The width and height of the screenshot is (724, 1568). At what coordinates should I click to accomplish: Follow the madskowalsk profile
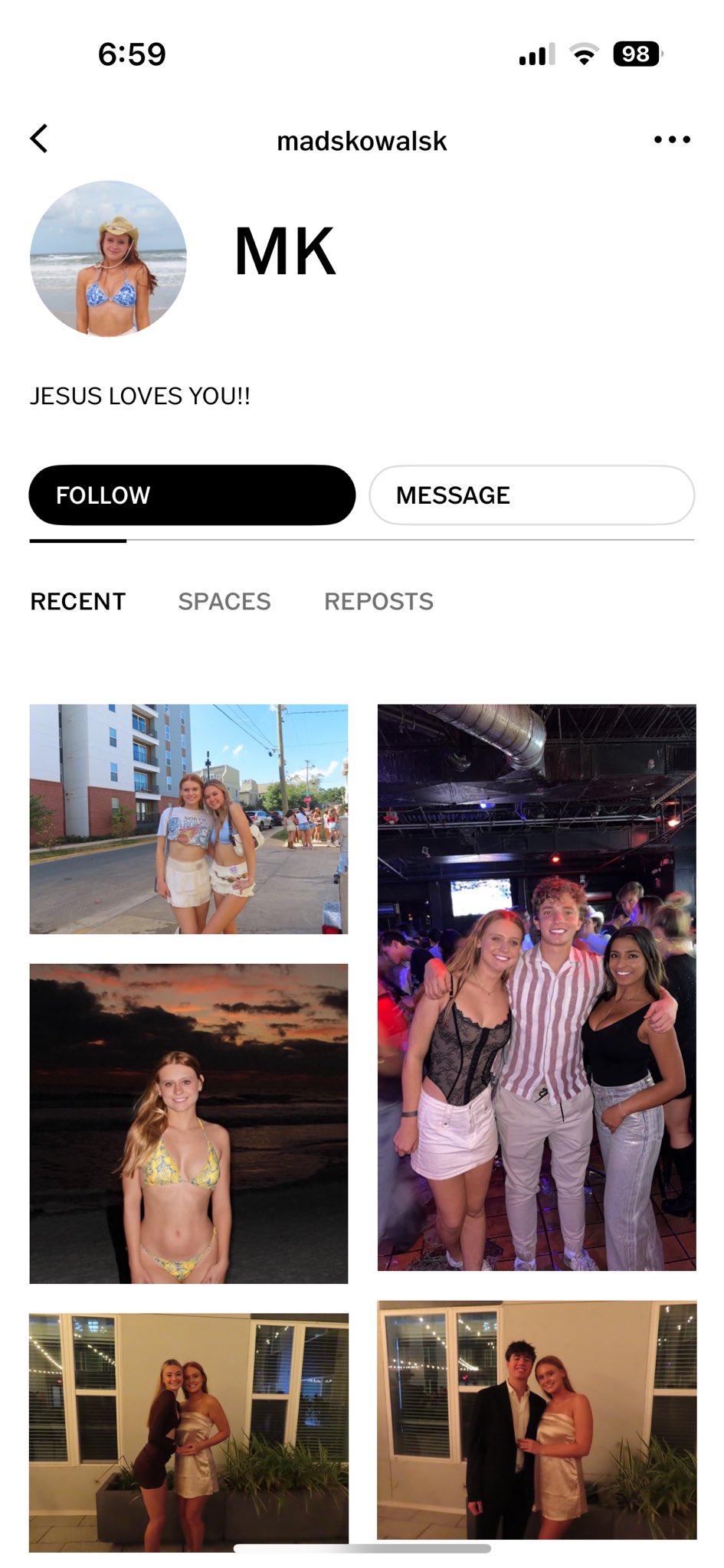[x=192, y=495]
